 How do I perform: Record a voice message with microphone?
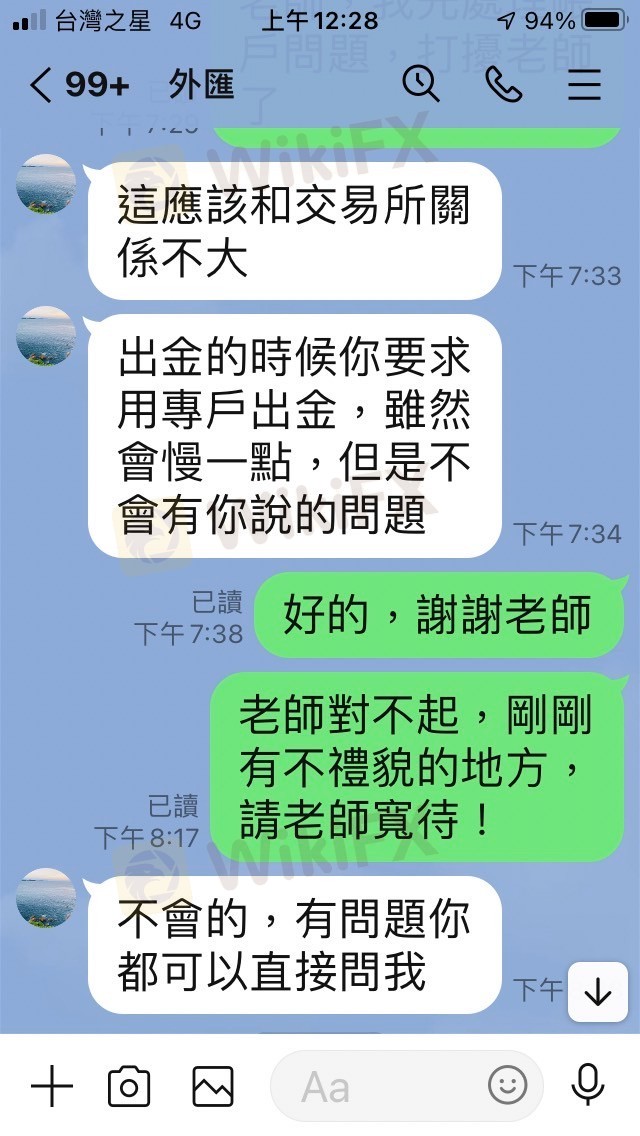pyautogui.click(x=588, y=1085)
